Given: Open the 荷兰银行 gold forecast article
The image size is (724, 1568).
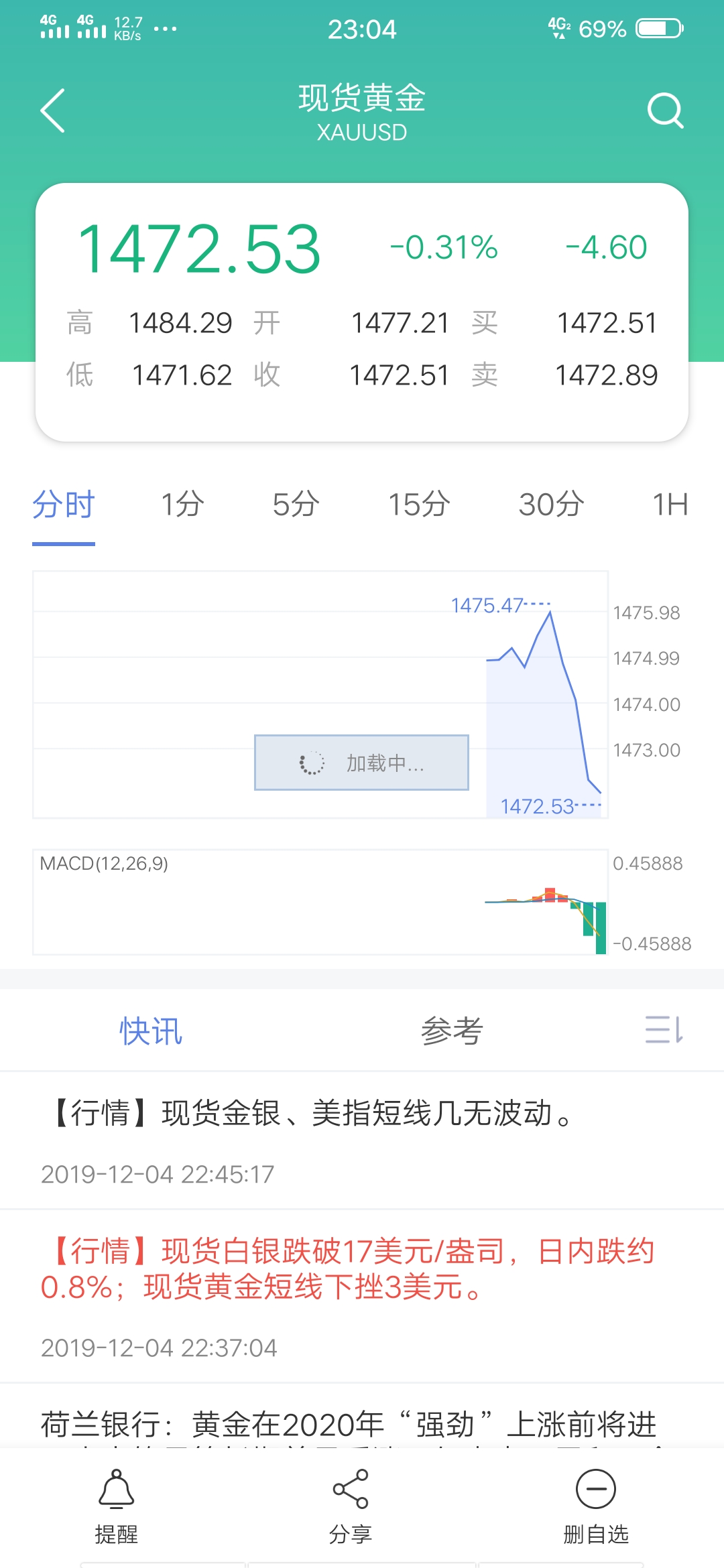Looking at the screenshot, I should pyautogui.click(x=362, y=1415).
